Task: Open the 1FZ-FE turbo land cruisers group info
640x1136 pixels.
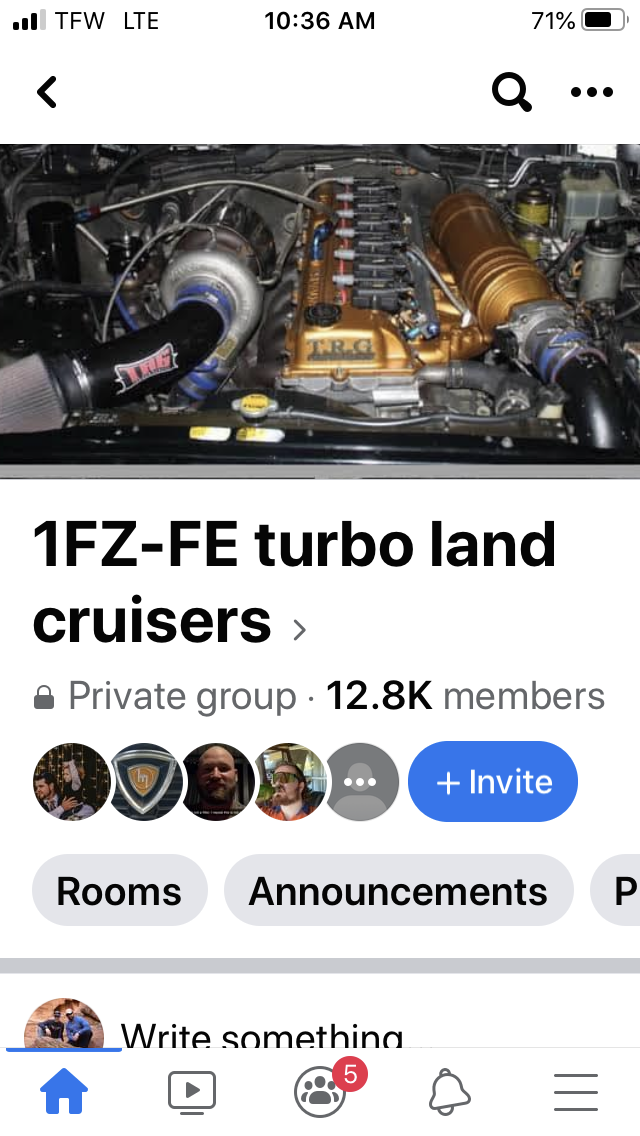Action: tap(294, 583)
